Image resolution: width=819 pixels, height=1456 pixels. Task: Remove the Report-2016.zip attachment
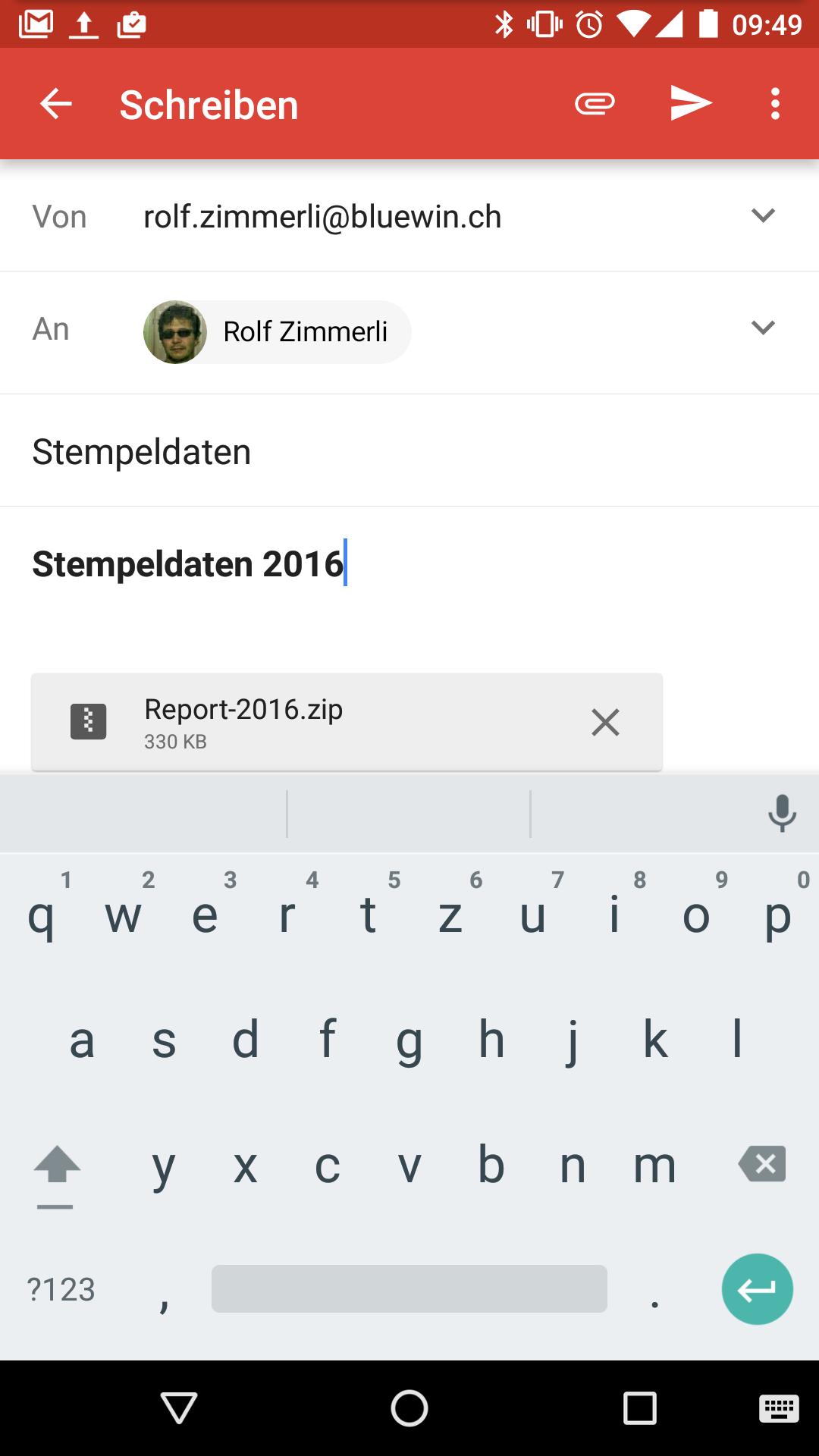pos(605,723)
